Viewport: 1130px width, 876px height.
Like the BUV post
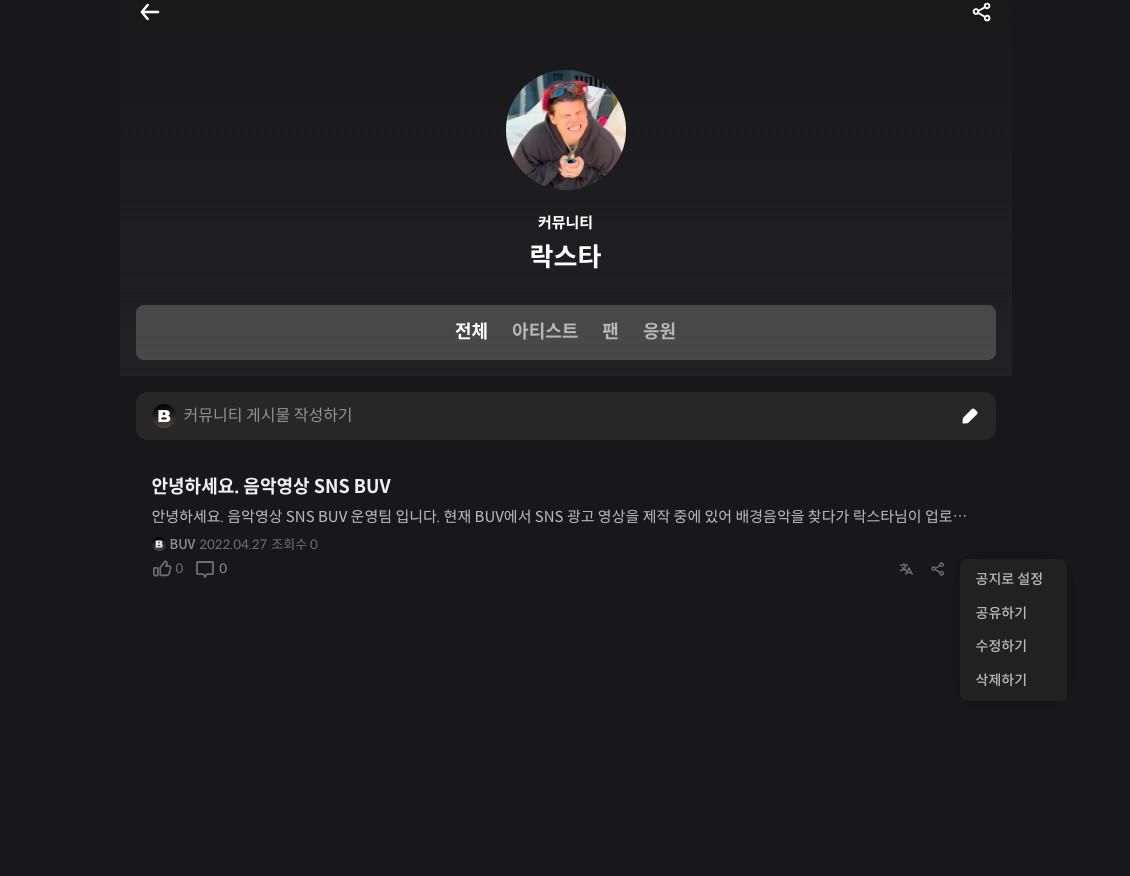coord(162,569)
